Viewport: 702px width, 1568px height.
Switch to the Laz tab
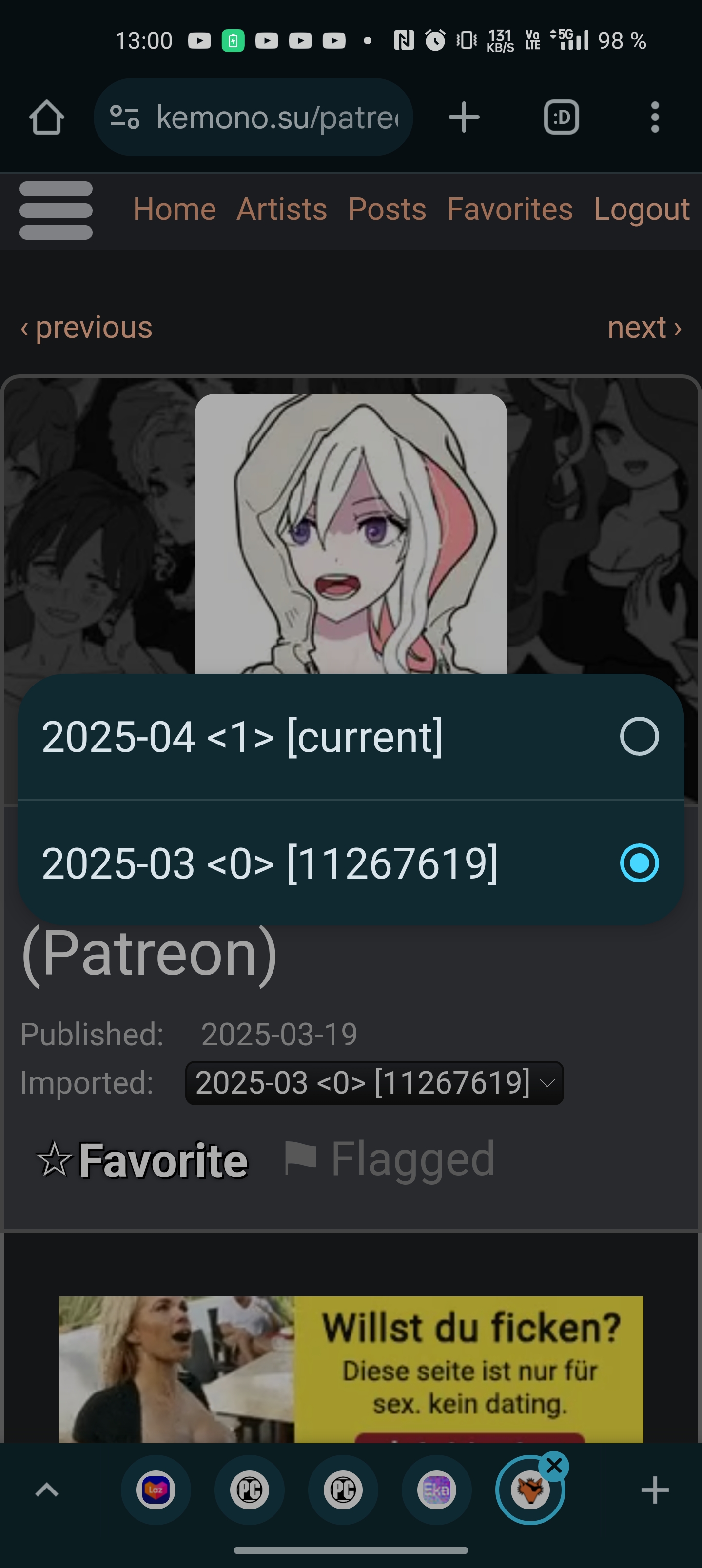point(156,1490)
